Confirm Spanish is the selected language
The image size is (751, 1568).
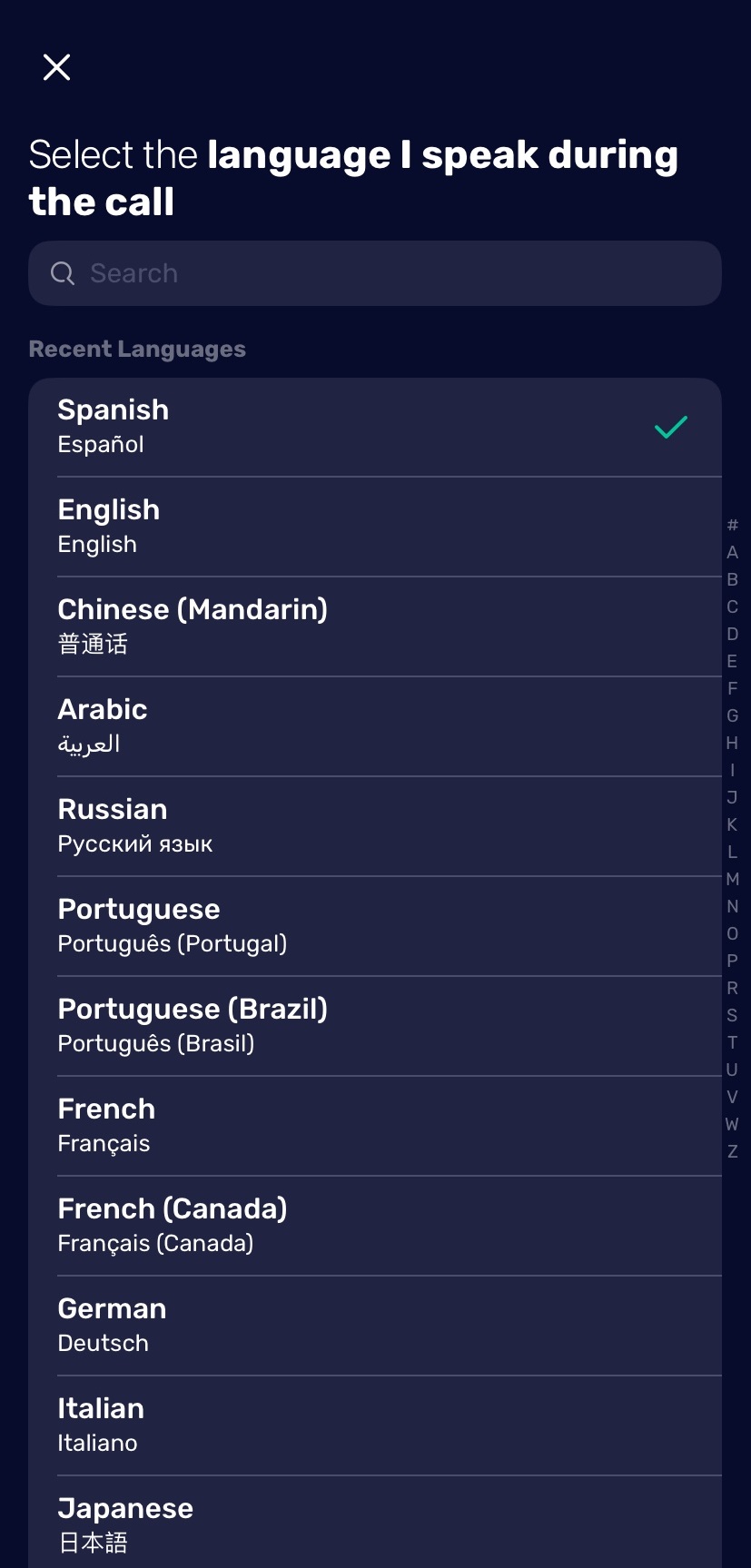(x=272, y=425)
